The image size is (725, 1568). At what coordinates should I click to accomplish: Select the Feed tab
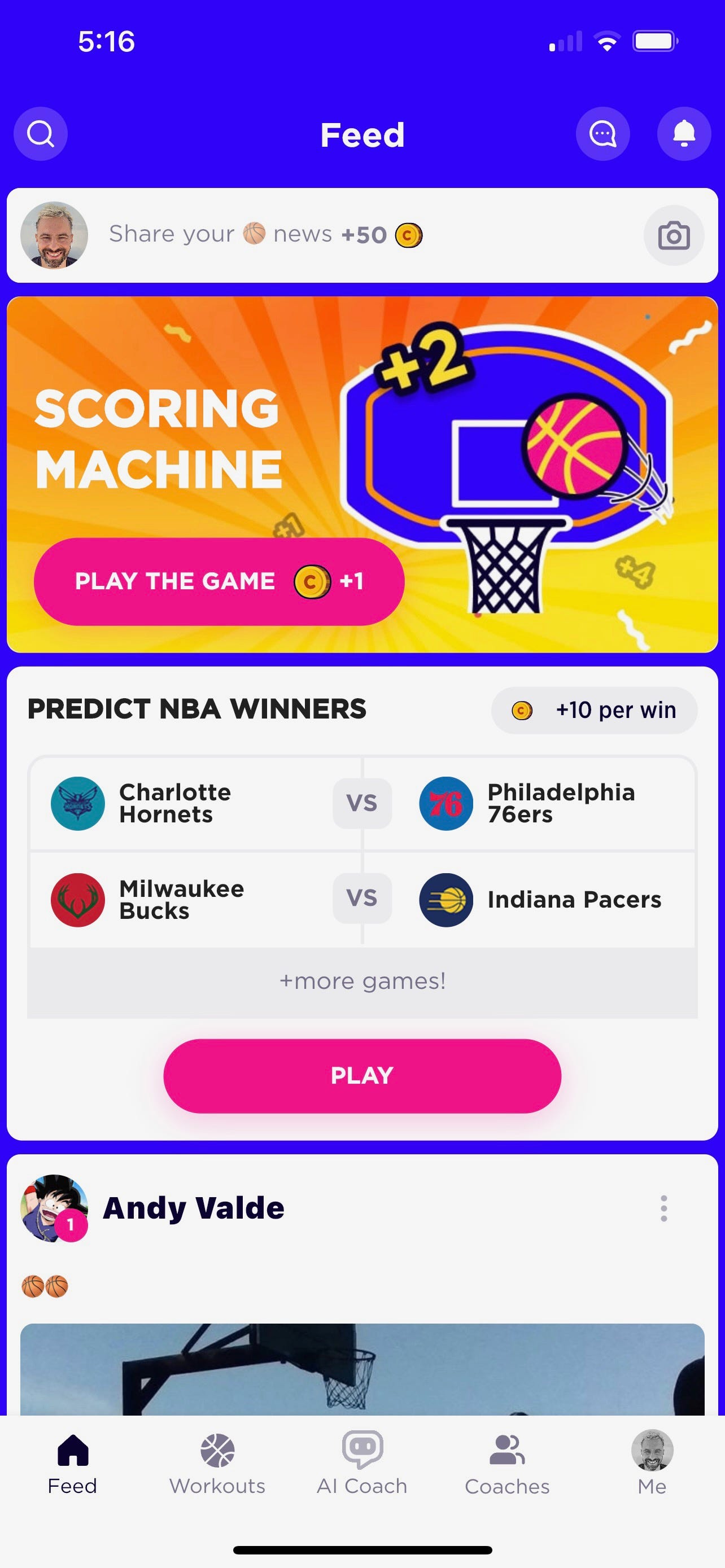pos(72,1464)
